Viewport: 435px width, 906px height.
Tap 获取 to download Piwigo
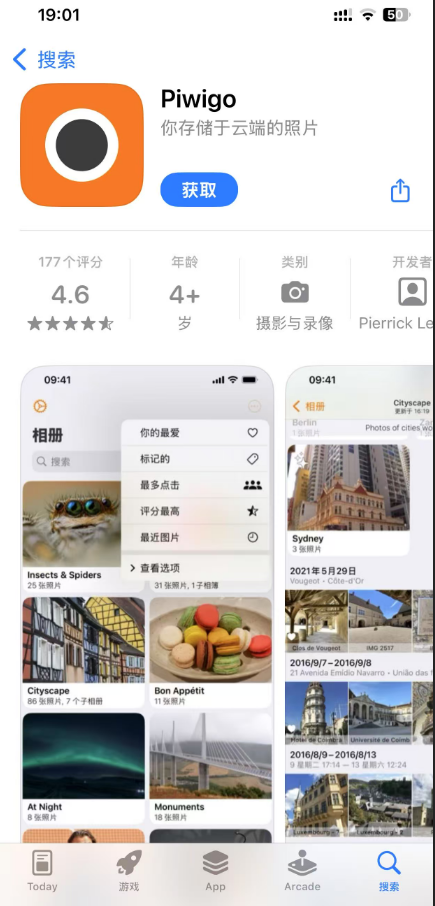[199, 190]
